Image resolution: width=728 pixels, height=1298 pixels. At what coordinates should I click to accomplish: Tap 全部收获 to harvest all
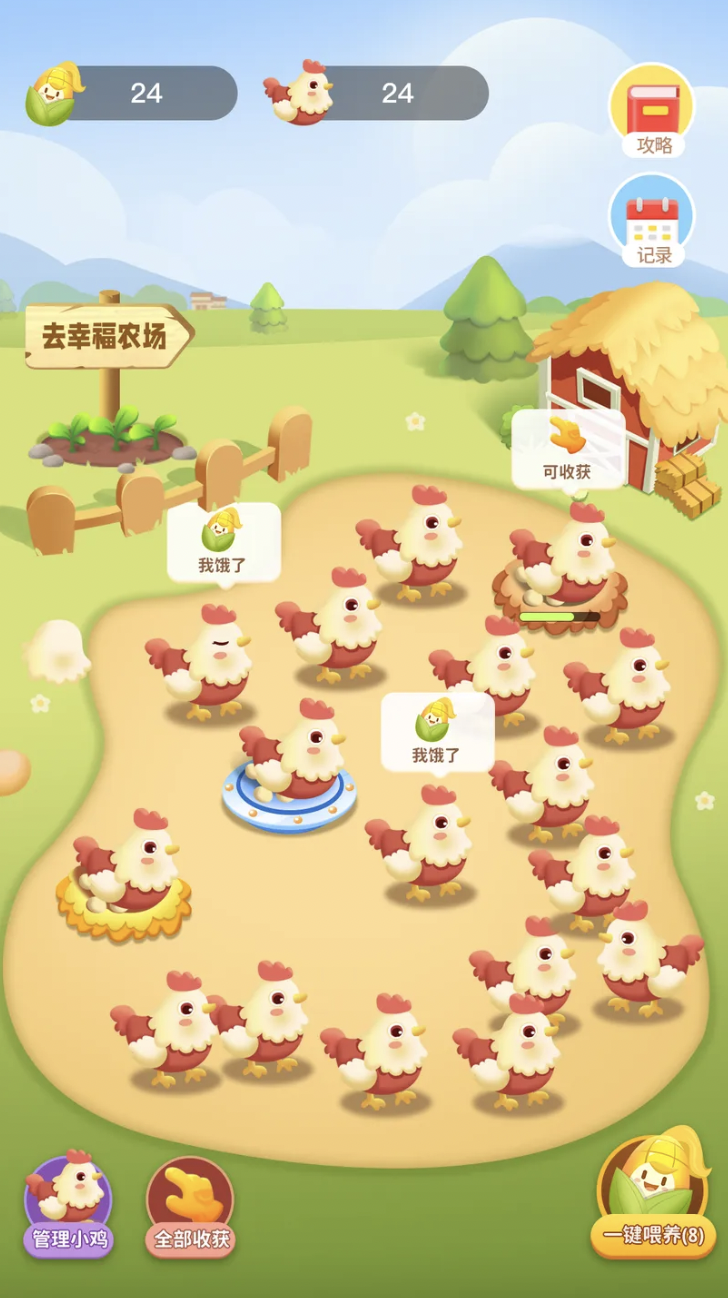[191, 1207]
